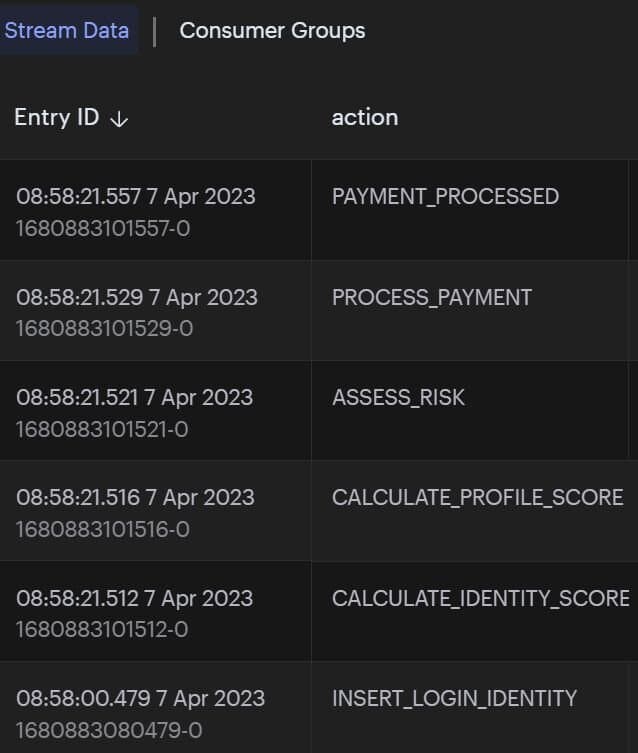Select the Stream Data tab

66,30
